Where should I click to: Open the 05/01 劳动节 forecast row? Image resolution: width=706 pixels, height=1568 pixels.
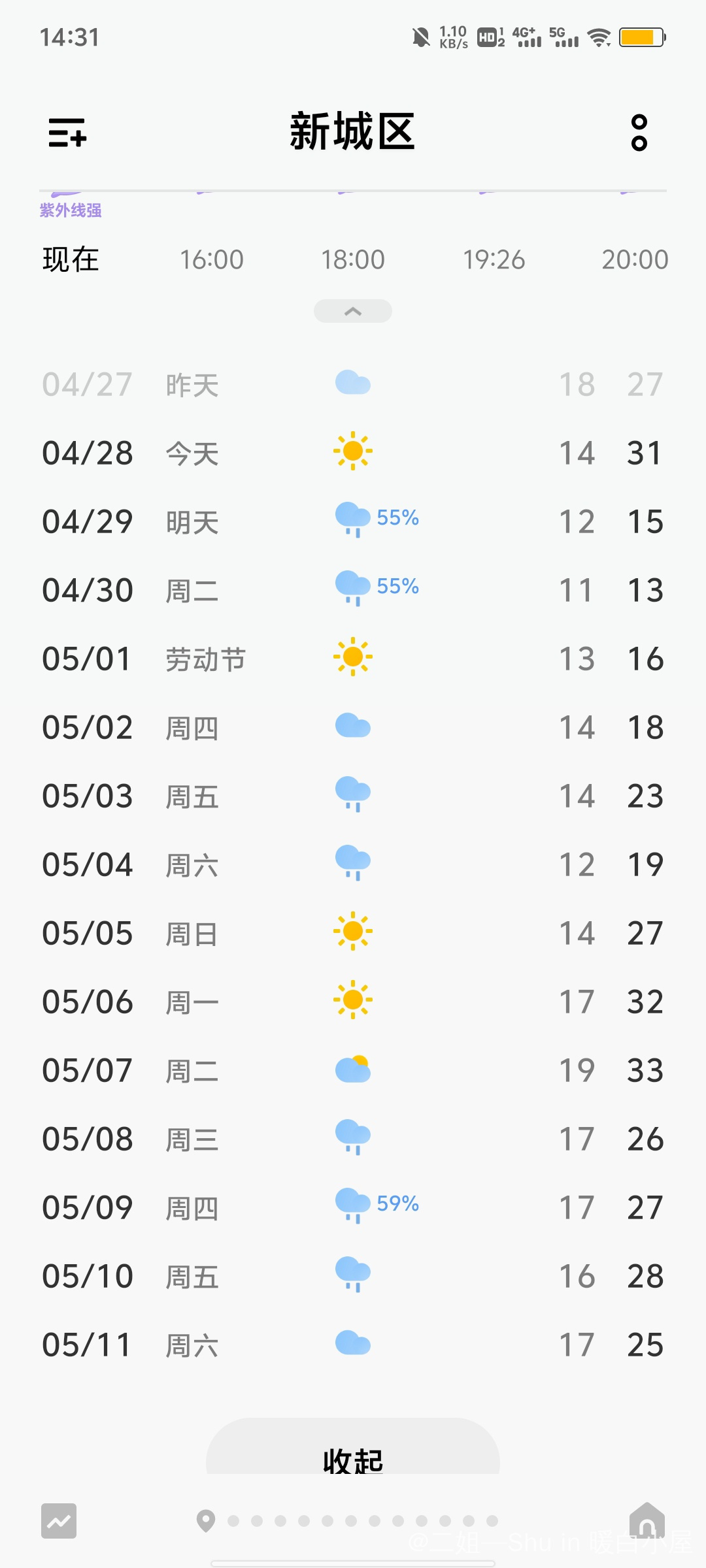(353, 659)
